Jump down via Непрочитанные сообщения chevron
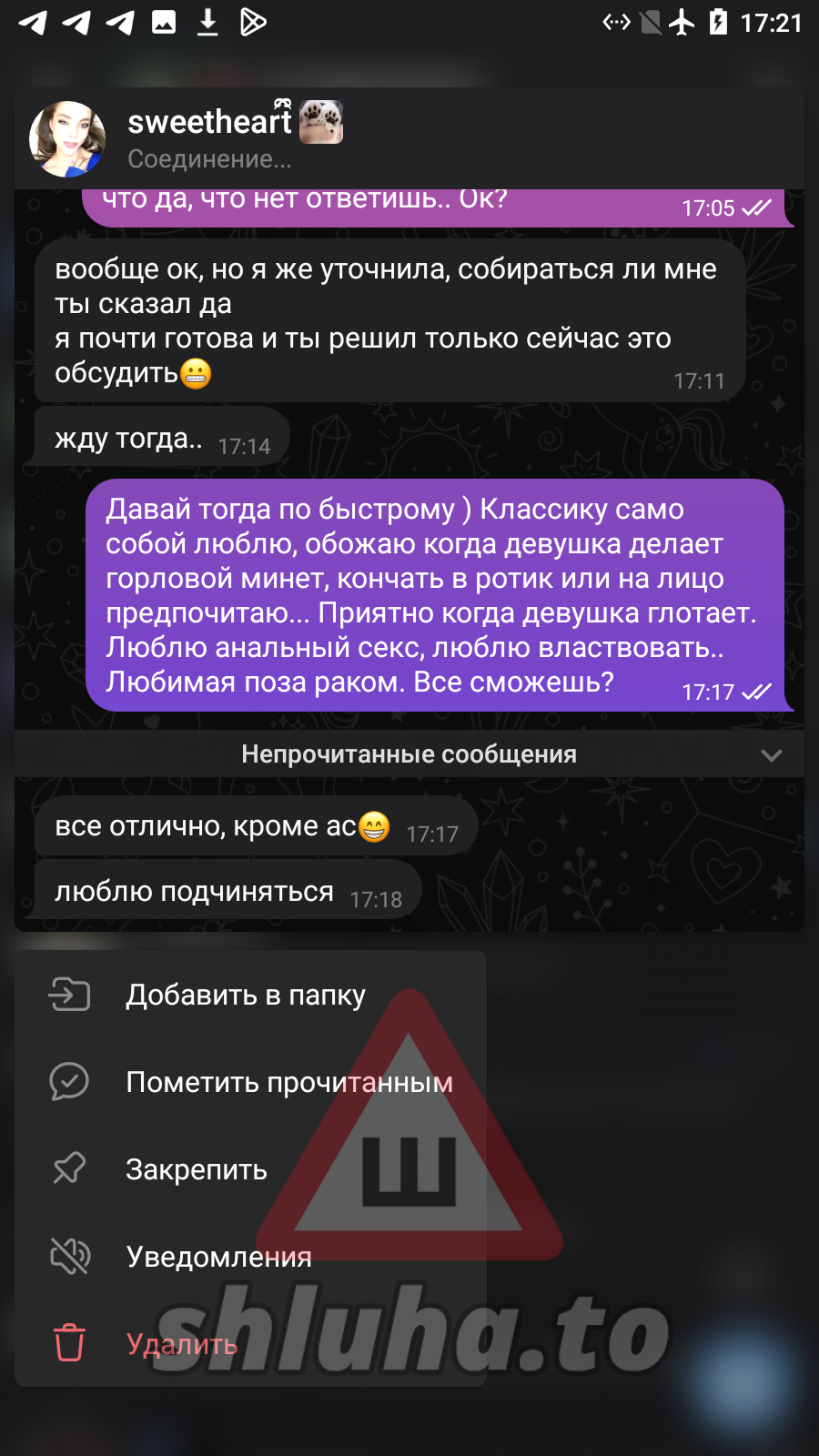 pos(771,755)
